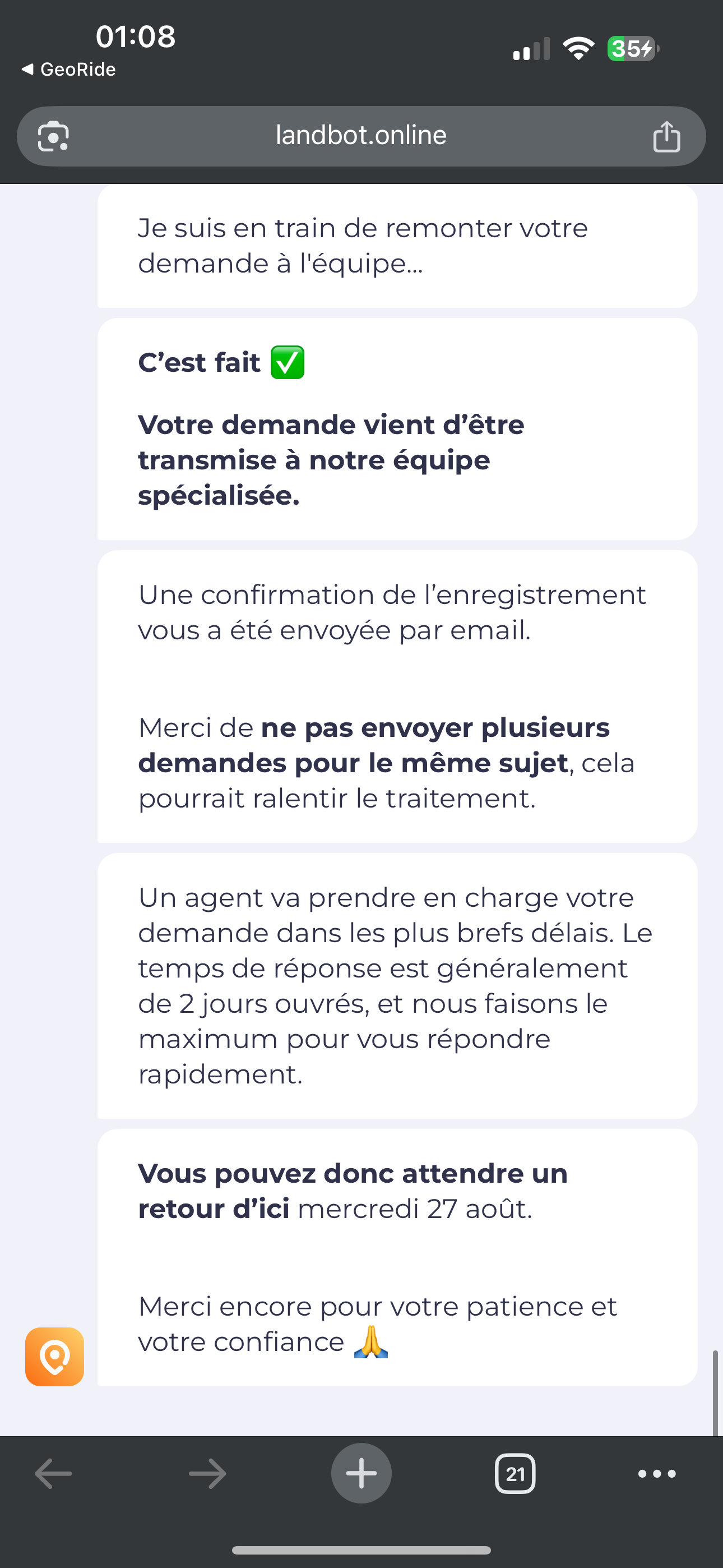Open the camera search icon in address bar
This screenshot has width=723, height=1568.
point(54,136)
